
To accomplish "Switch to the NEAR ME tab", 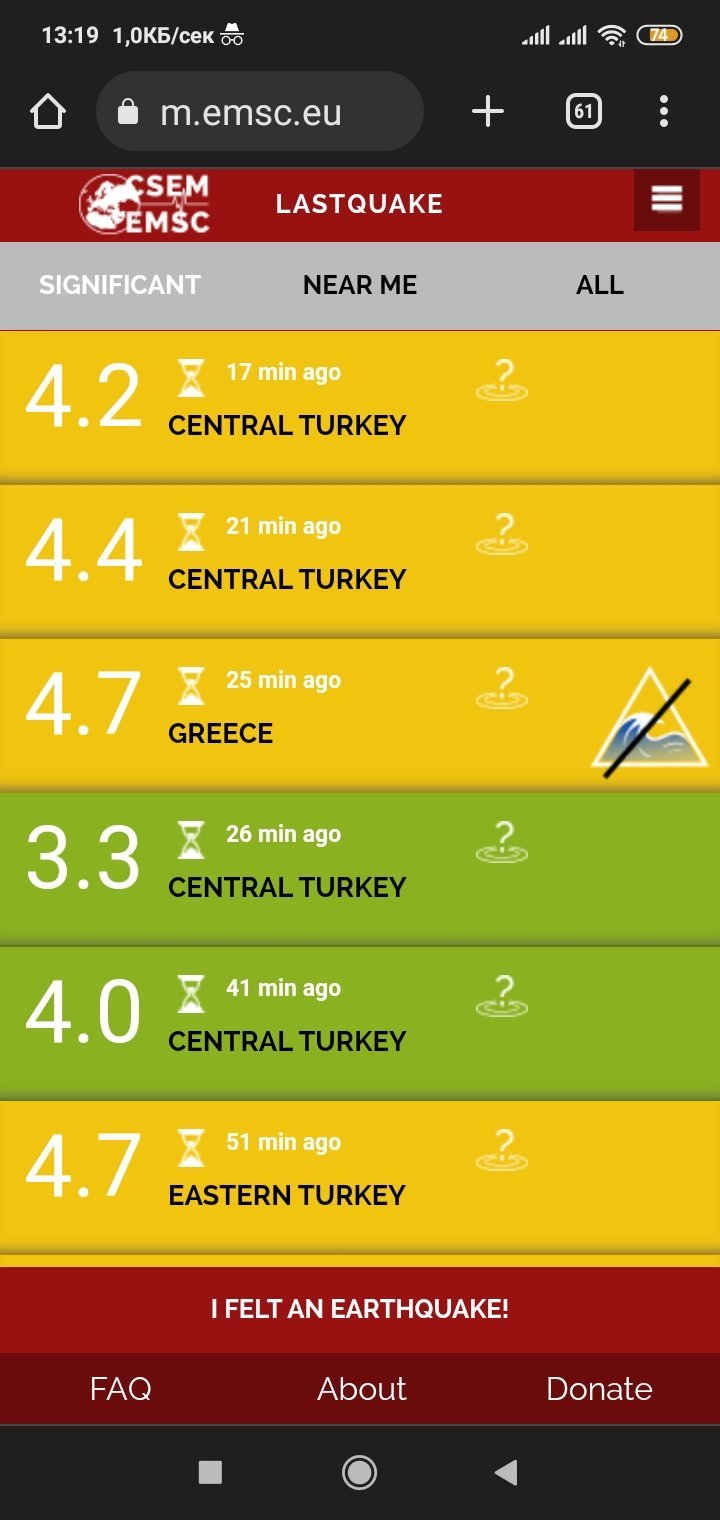I will pos(360,285).
